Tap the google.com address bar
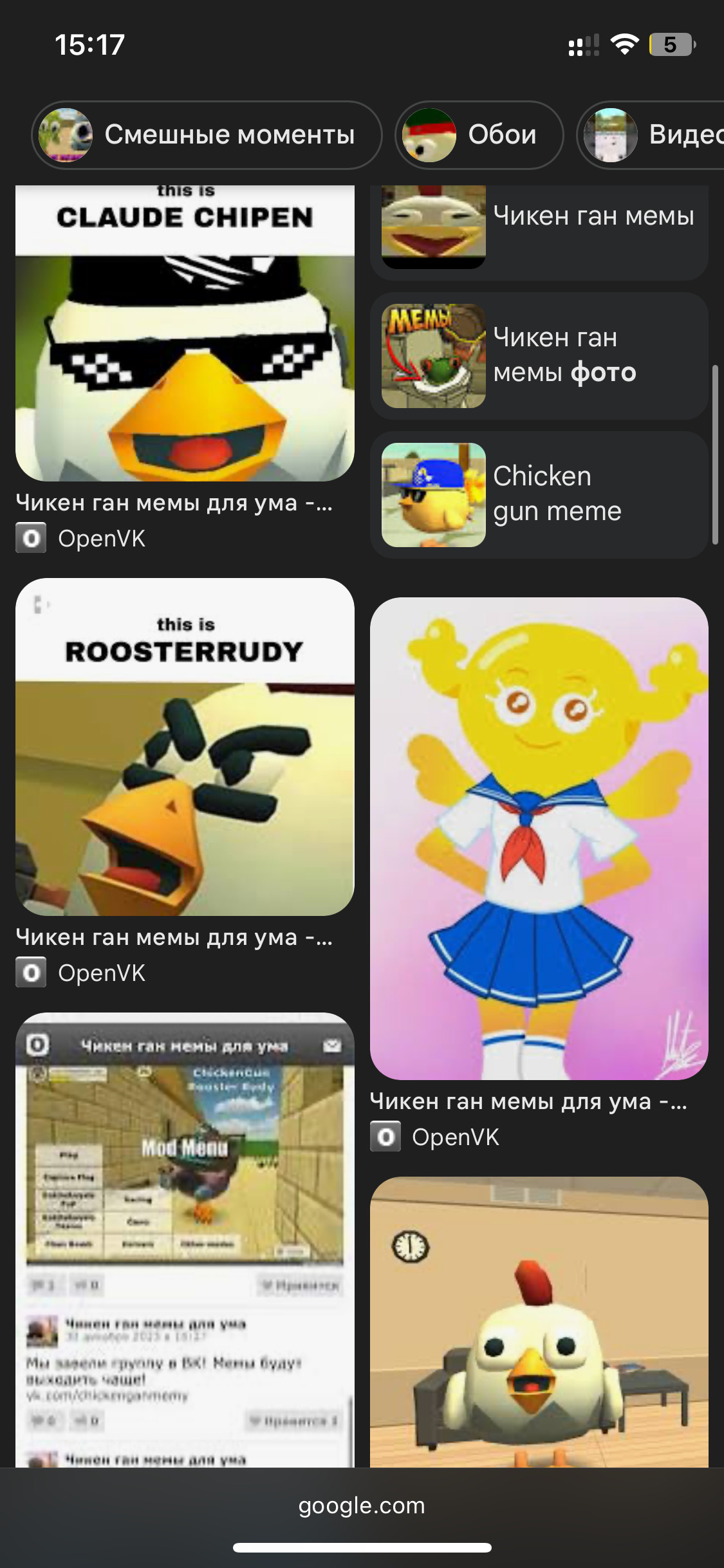This screenshot has width=724, height=1568. [362, 1506]
